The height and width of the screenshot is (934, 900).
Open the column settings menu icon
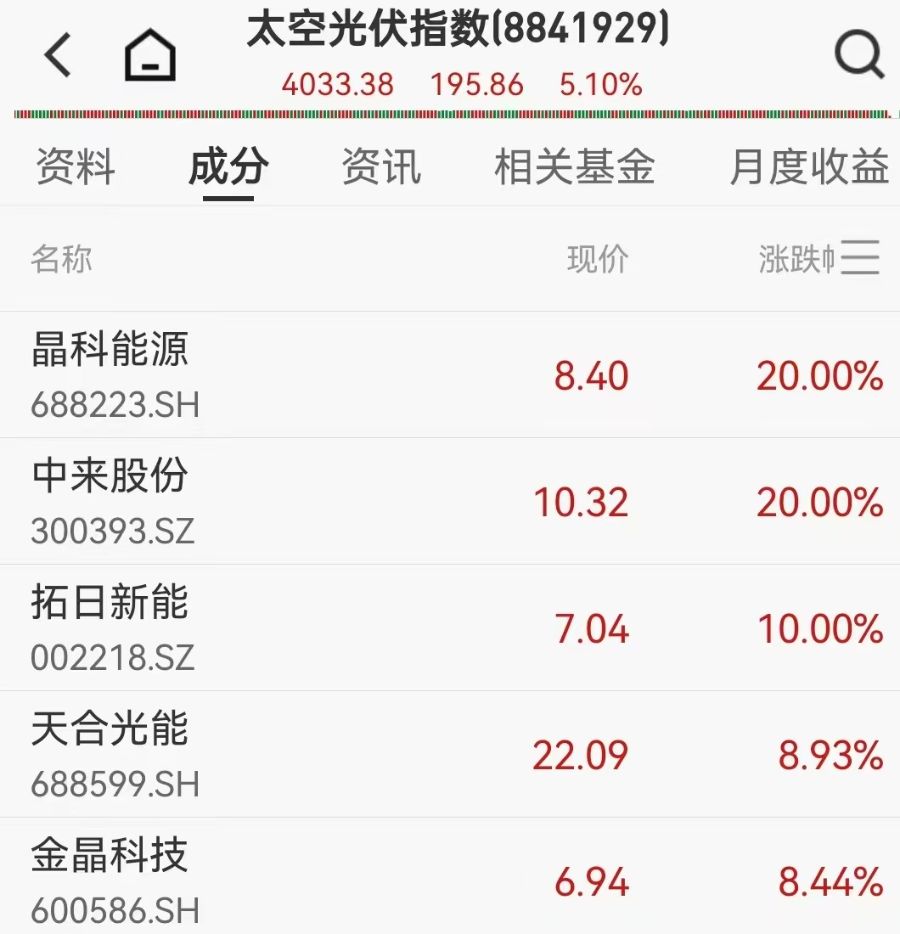(861, 258)
